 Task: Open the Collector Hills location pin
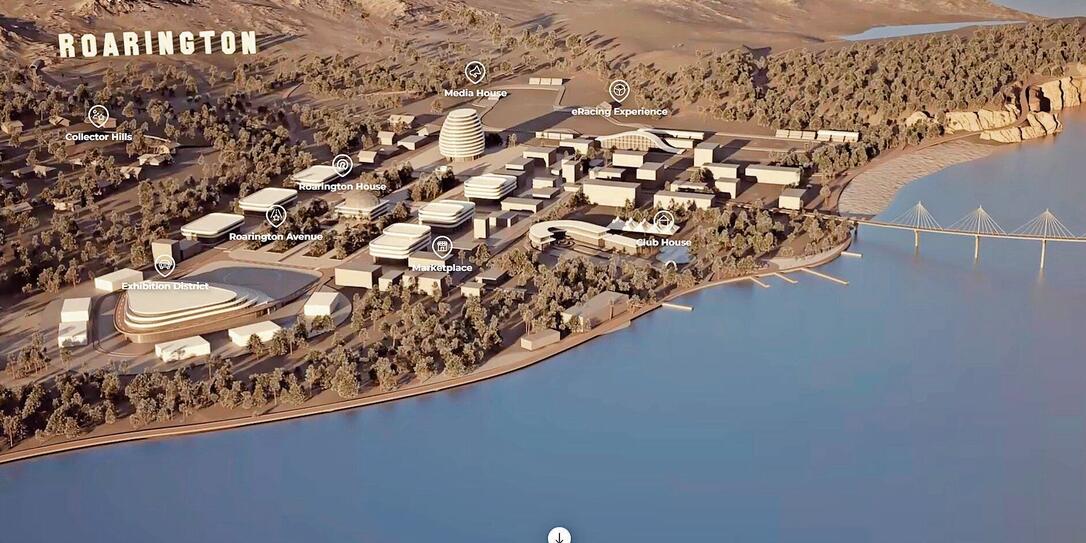point(98,116)
